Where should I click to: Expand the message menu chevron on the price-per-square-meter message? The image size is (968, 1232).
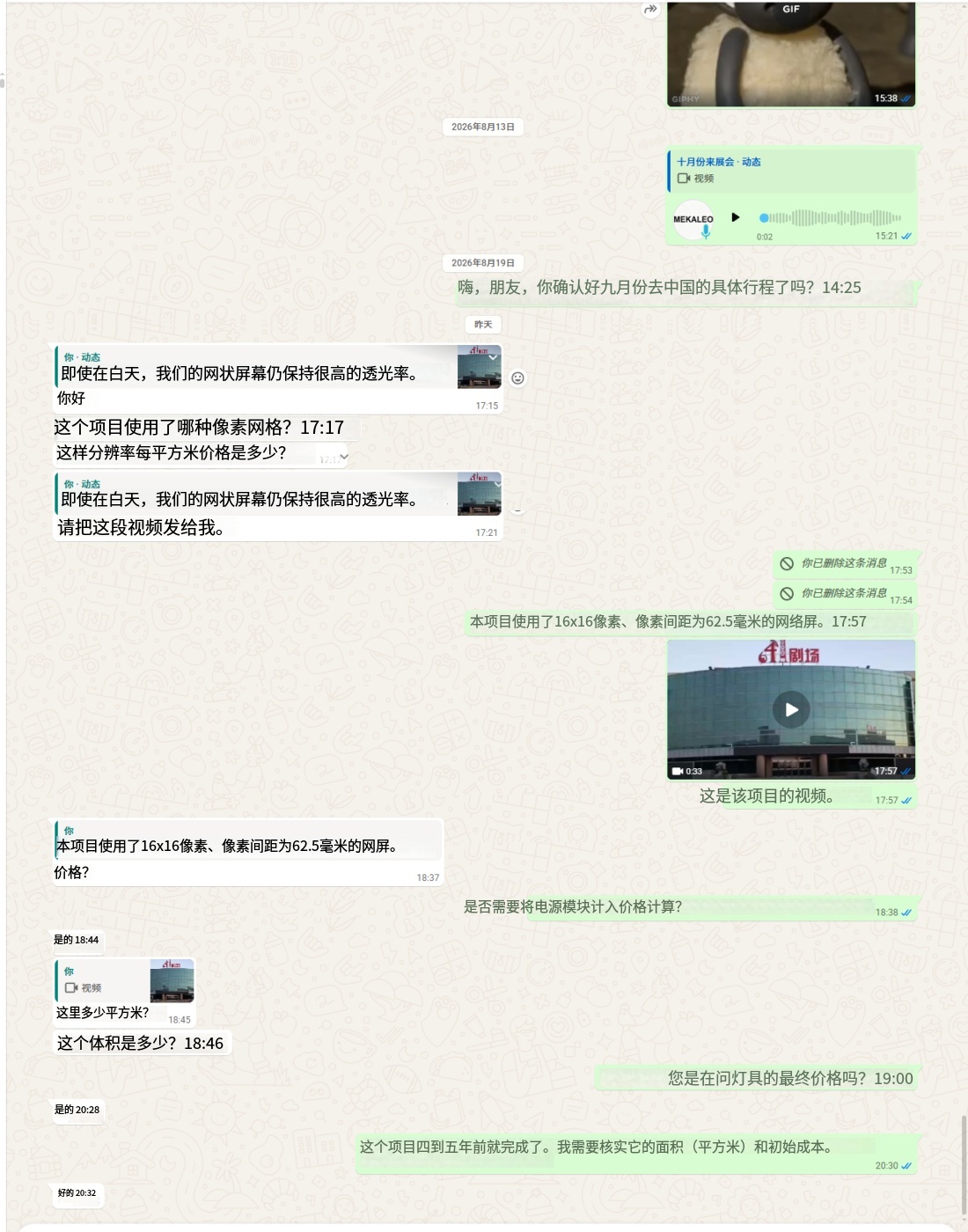[344, 456]
